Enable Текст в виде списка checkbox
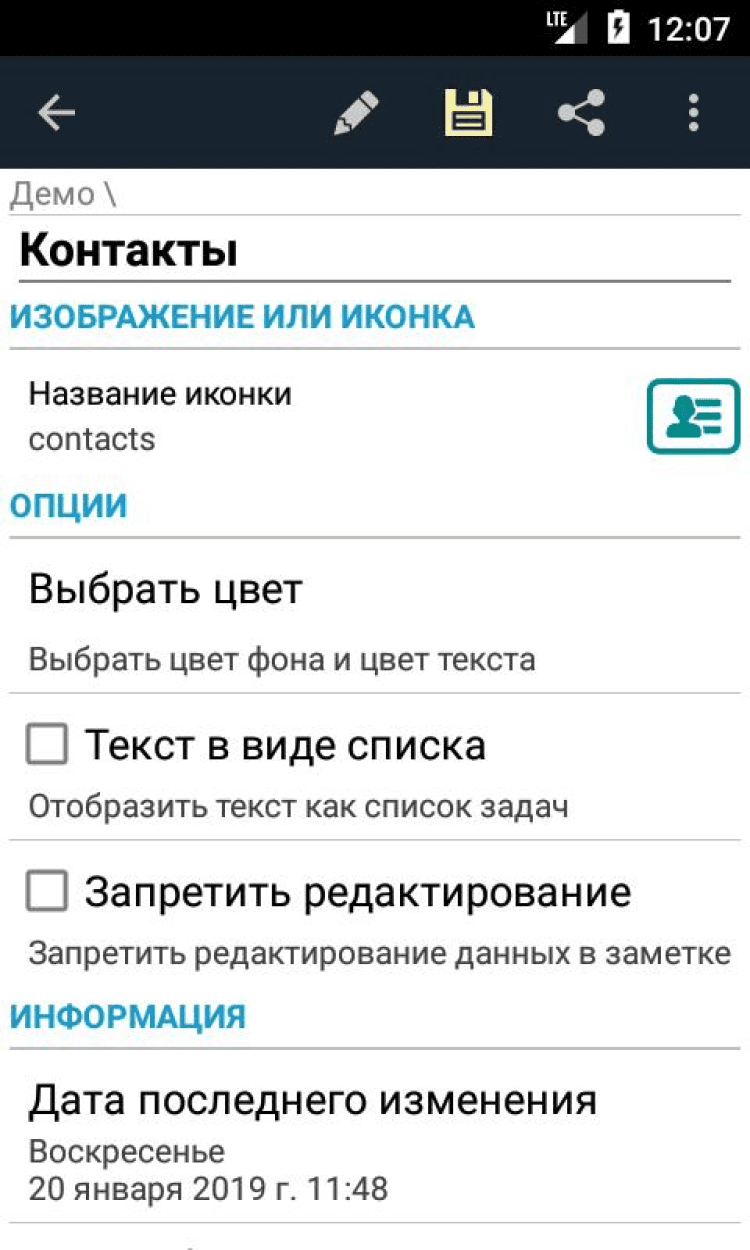Image resolution: width=750 pixels, height=1250 pixels. point(48,745)
